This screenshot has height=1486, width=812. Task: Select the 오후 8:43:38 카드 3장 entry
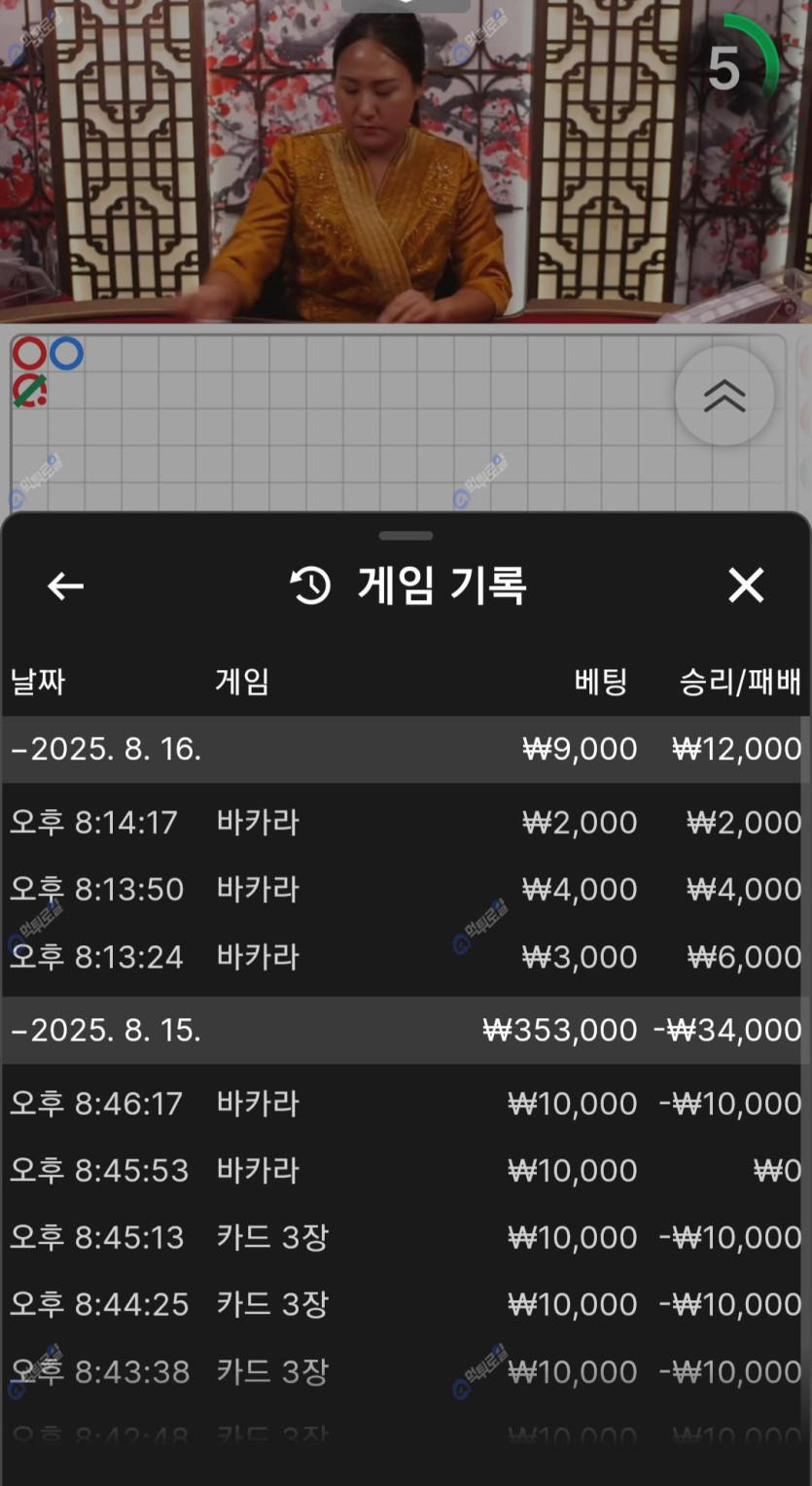point(405,1371)
